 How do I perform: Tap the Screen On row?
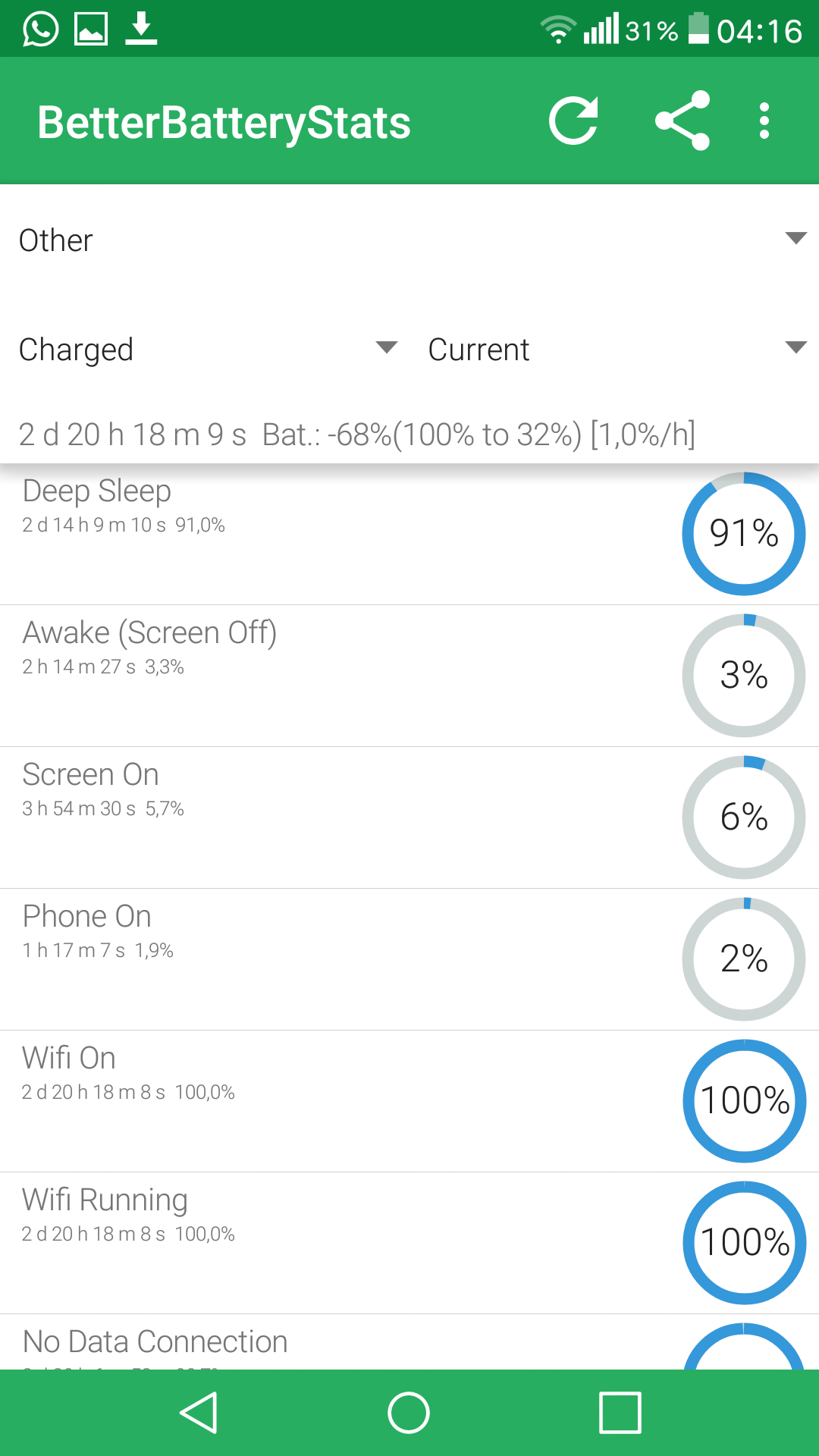click(409, 817)
